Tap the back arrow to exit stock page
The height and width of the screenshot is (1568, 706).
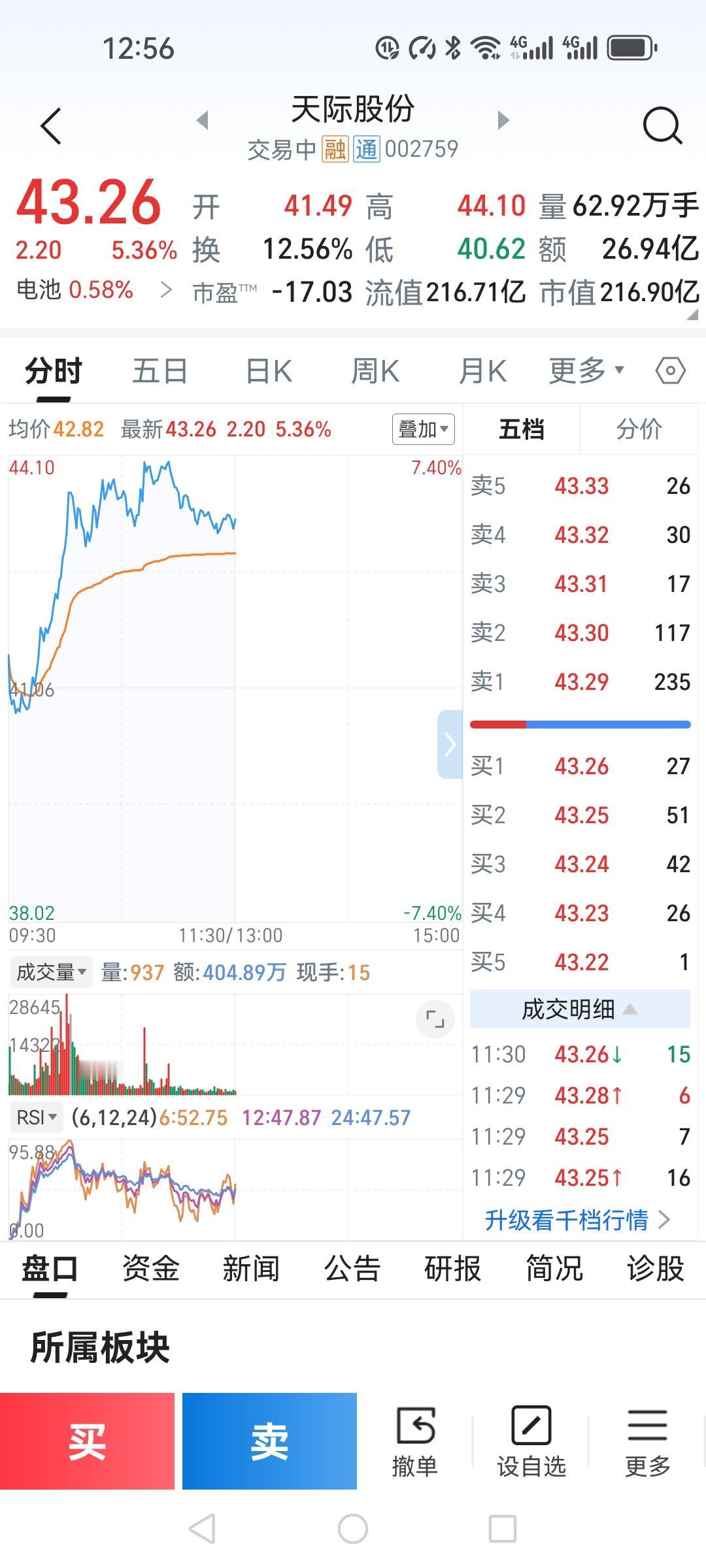[x=51, y=124]
